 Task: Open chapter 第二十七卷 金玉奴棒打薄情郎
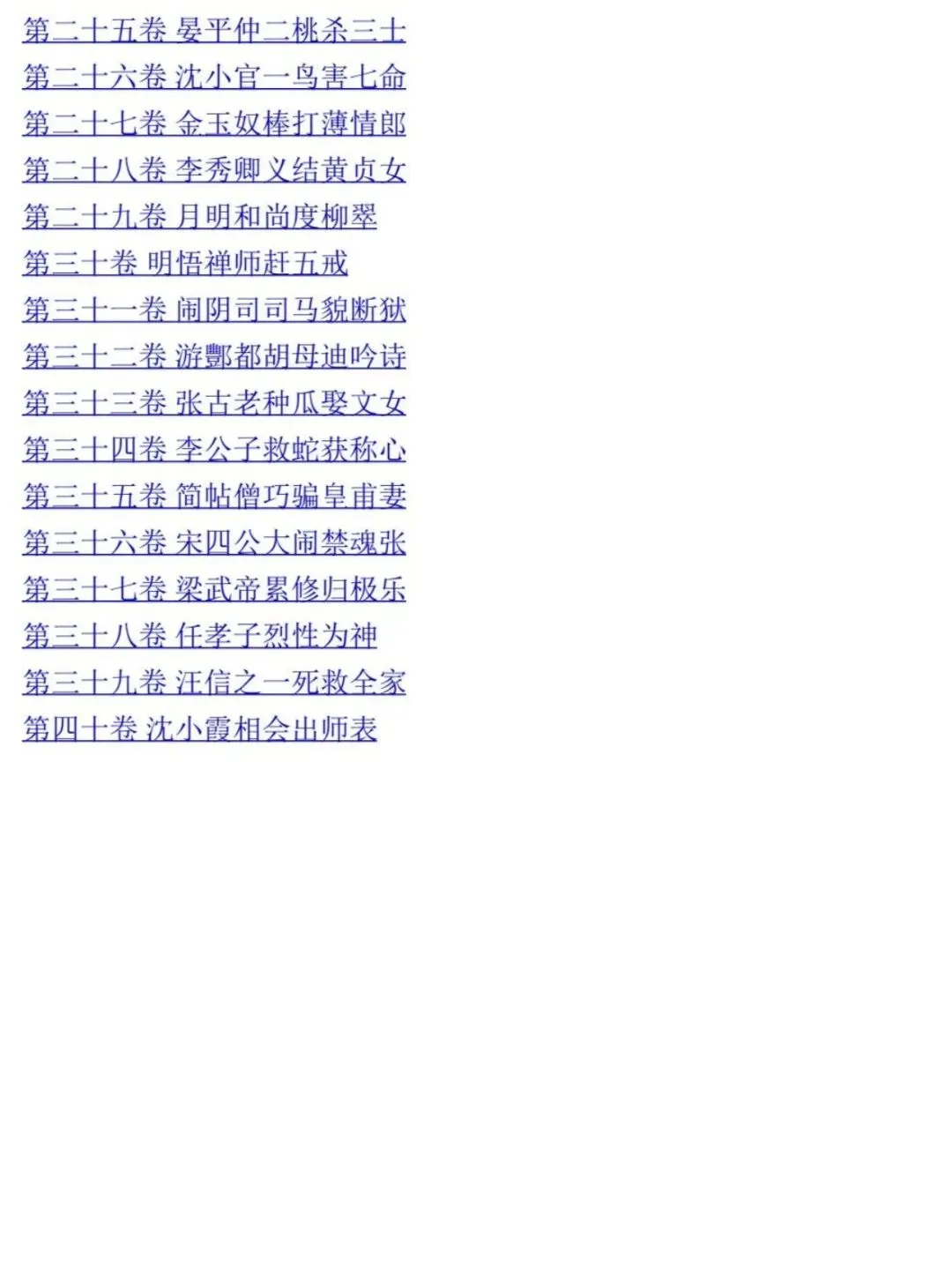[214, 124]
